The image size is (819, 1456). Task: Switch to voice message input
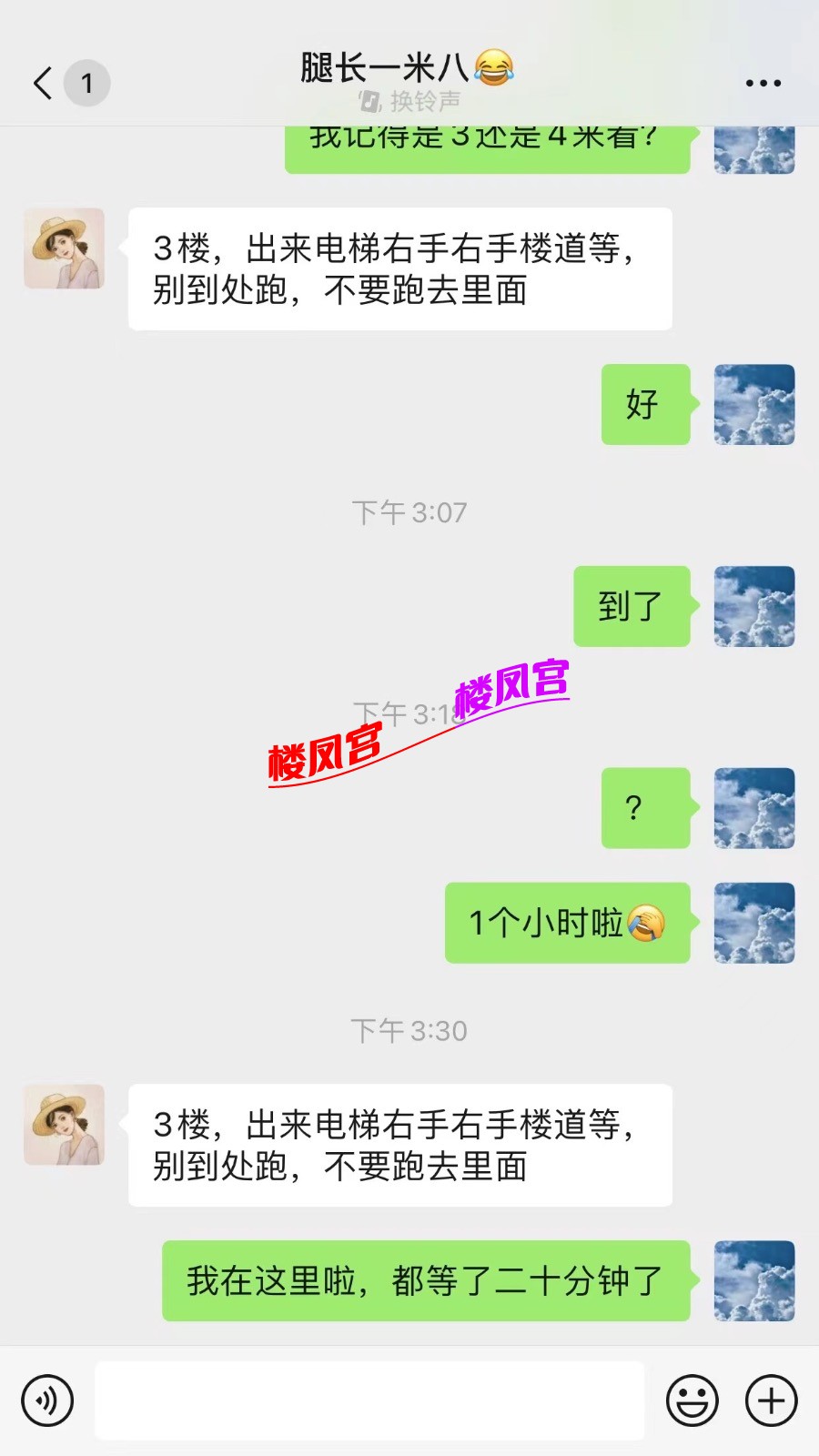[47, 1400]
